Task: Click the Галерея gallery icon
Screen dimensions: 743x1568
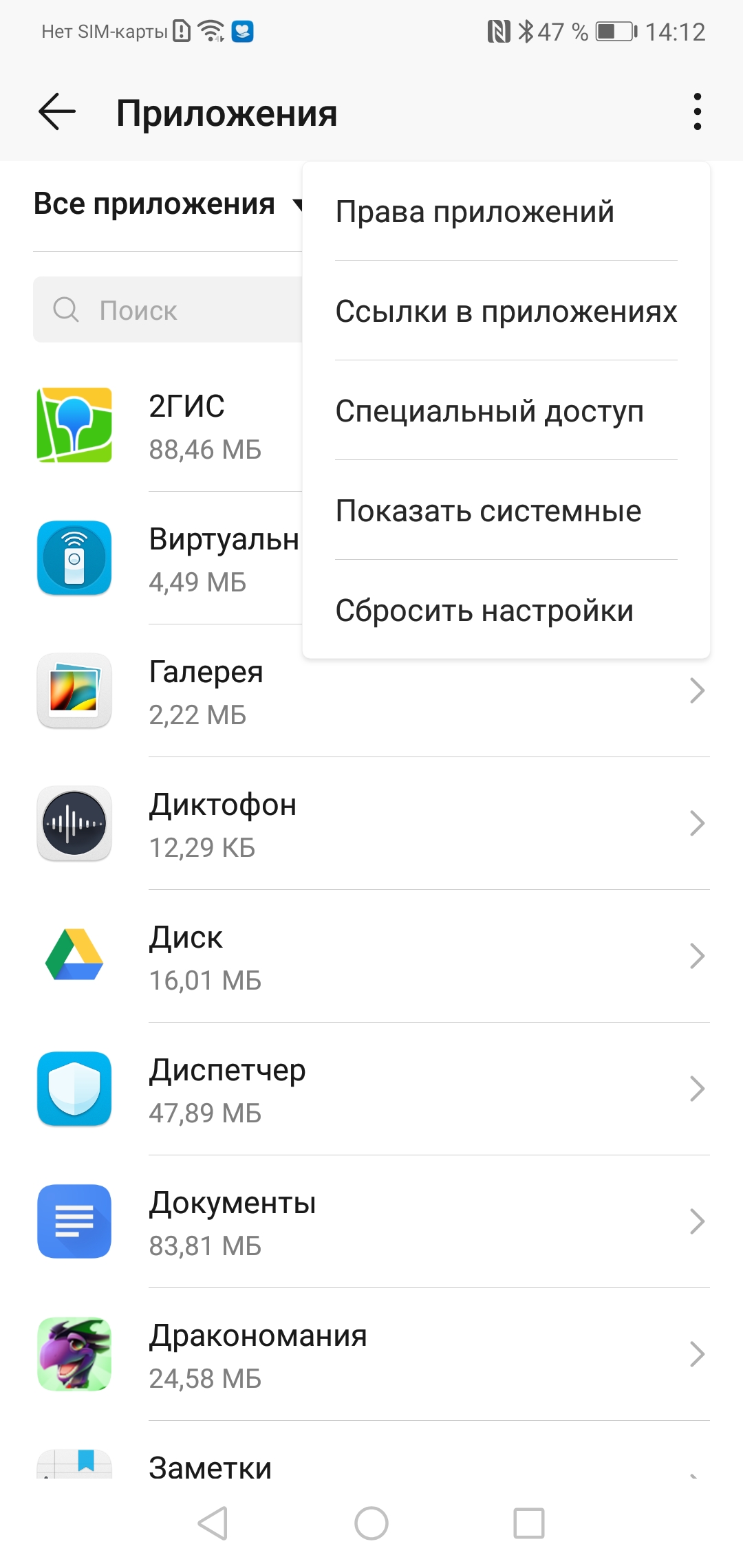Action: (74, 691)
